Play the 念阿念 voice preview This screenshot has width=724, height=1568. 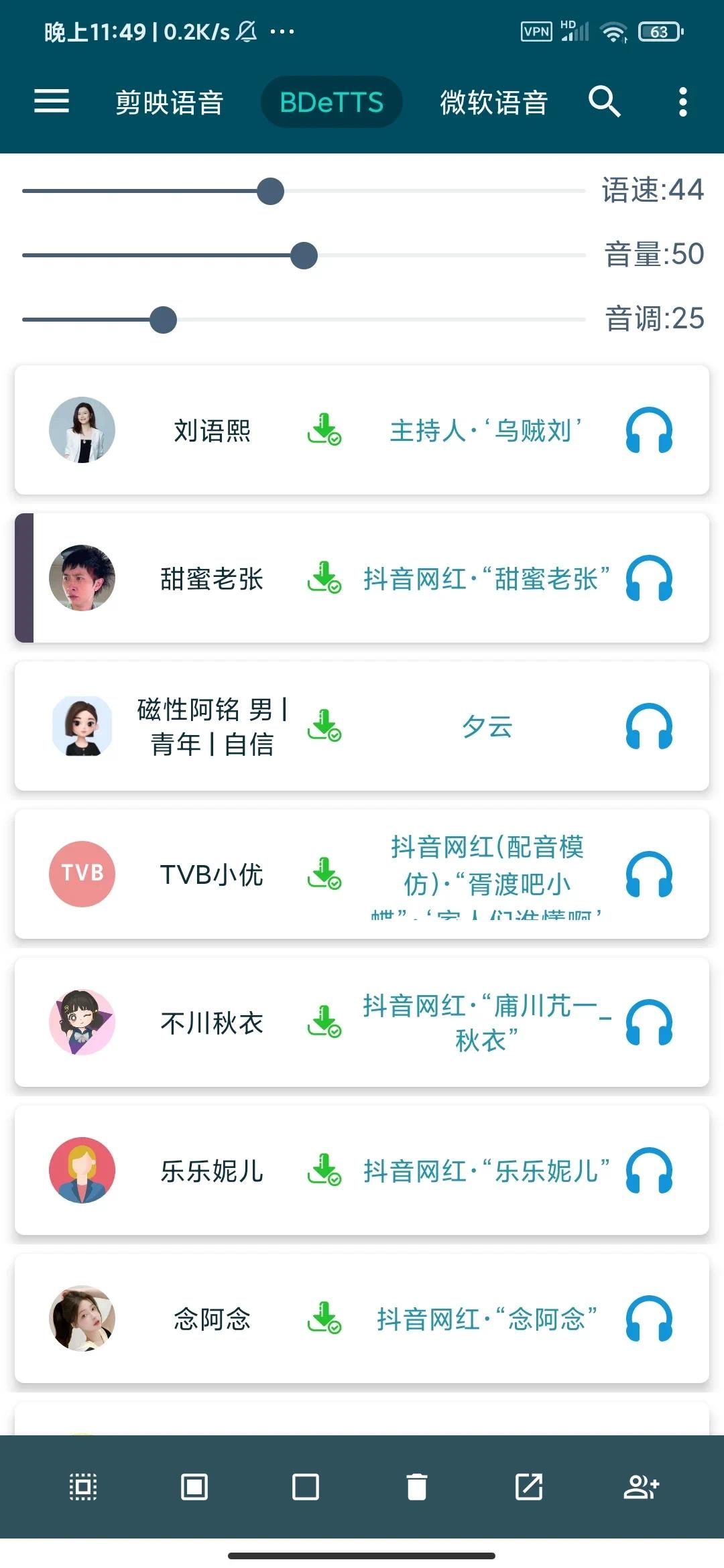pyautogui.click(x=649, y=1319)
